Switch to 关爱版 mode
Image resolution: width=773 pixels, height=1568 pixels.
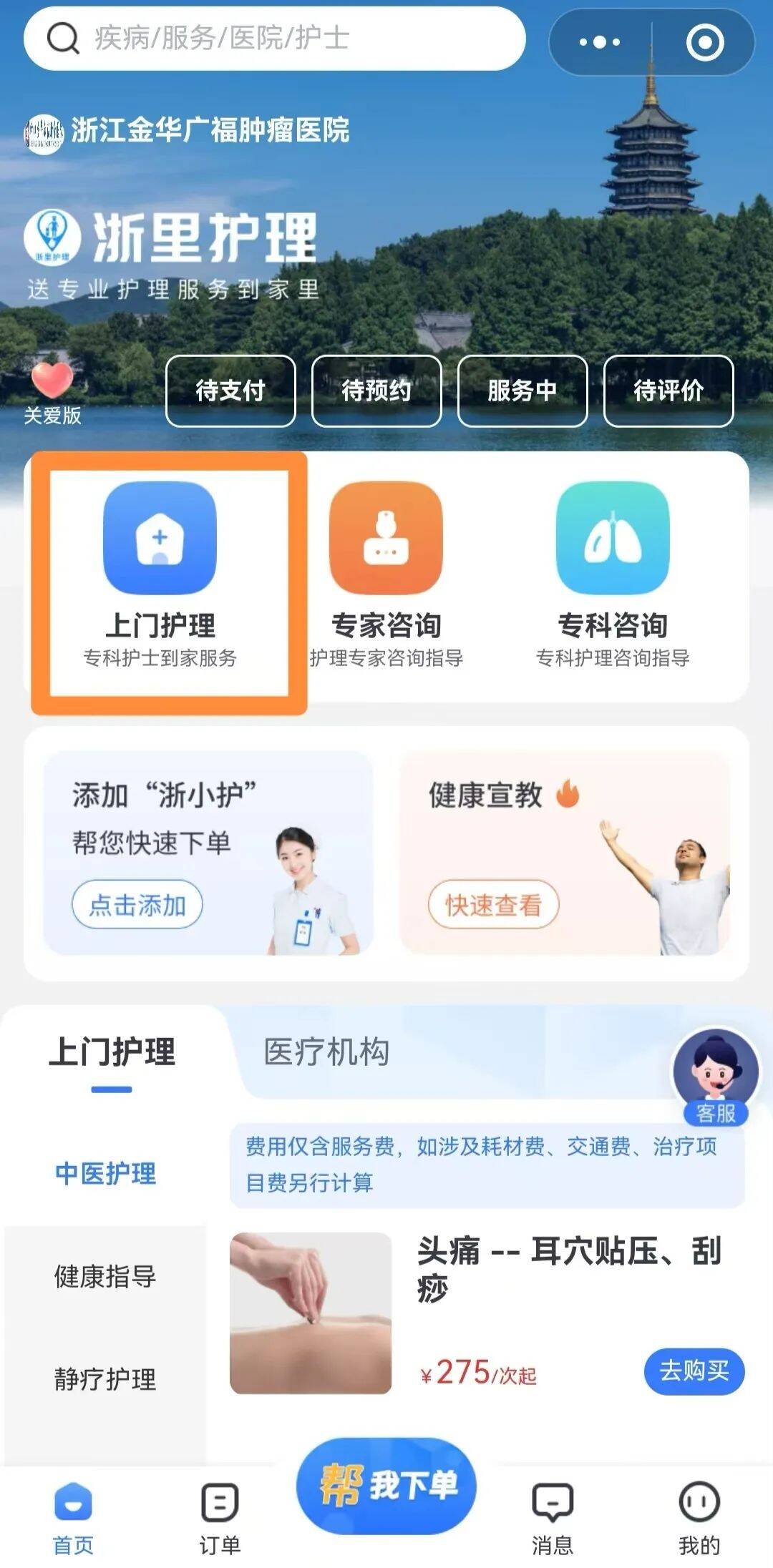point(52,393)
